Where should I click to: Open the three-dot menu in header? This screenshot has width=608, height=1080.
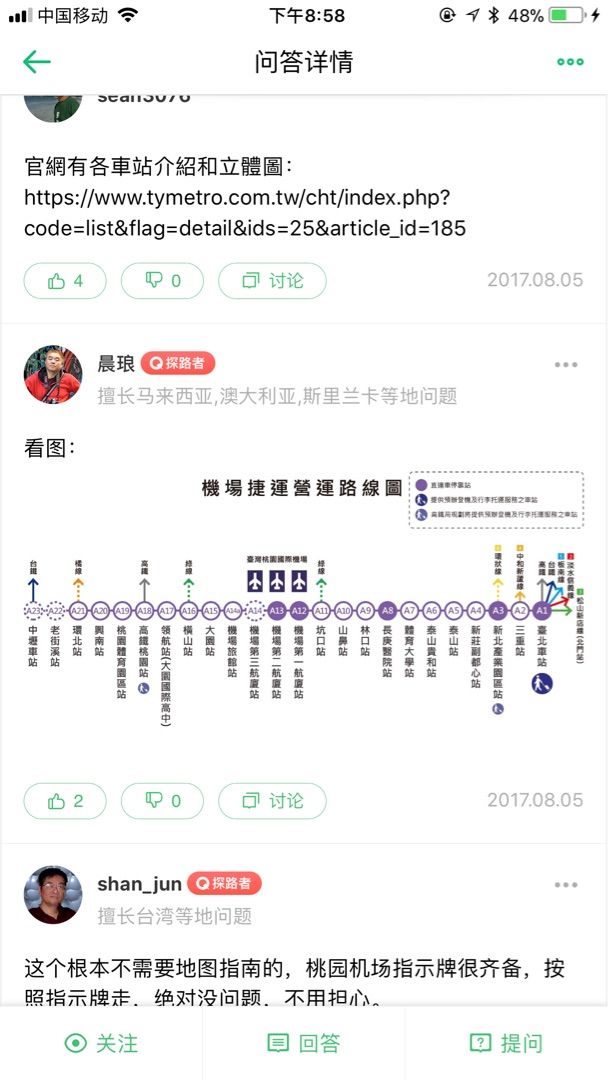pos(570,62)
